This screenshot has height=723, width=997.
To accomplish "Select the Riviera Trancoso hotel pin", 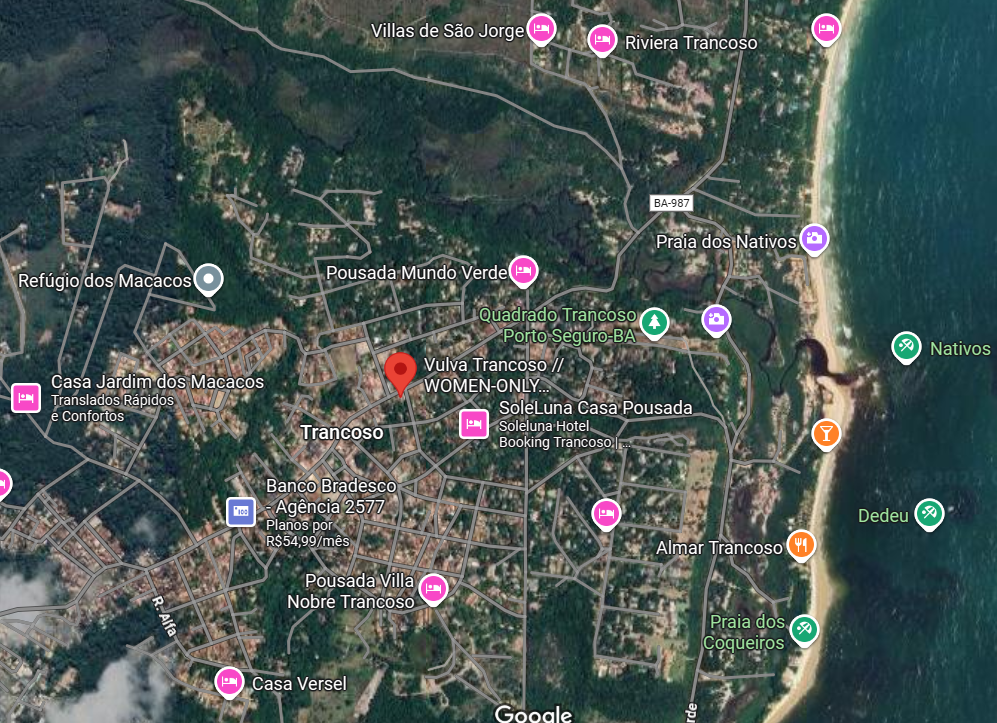I will pyautogui.click(x=601, y=39).
